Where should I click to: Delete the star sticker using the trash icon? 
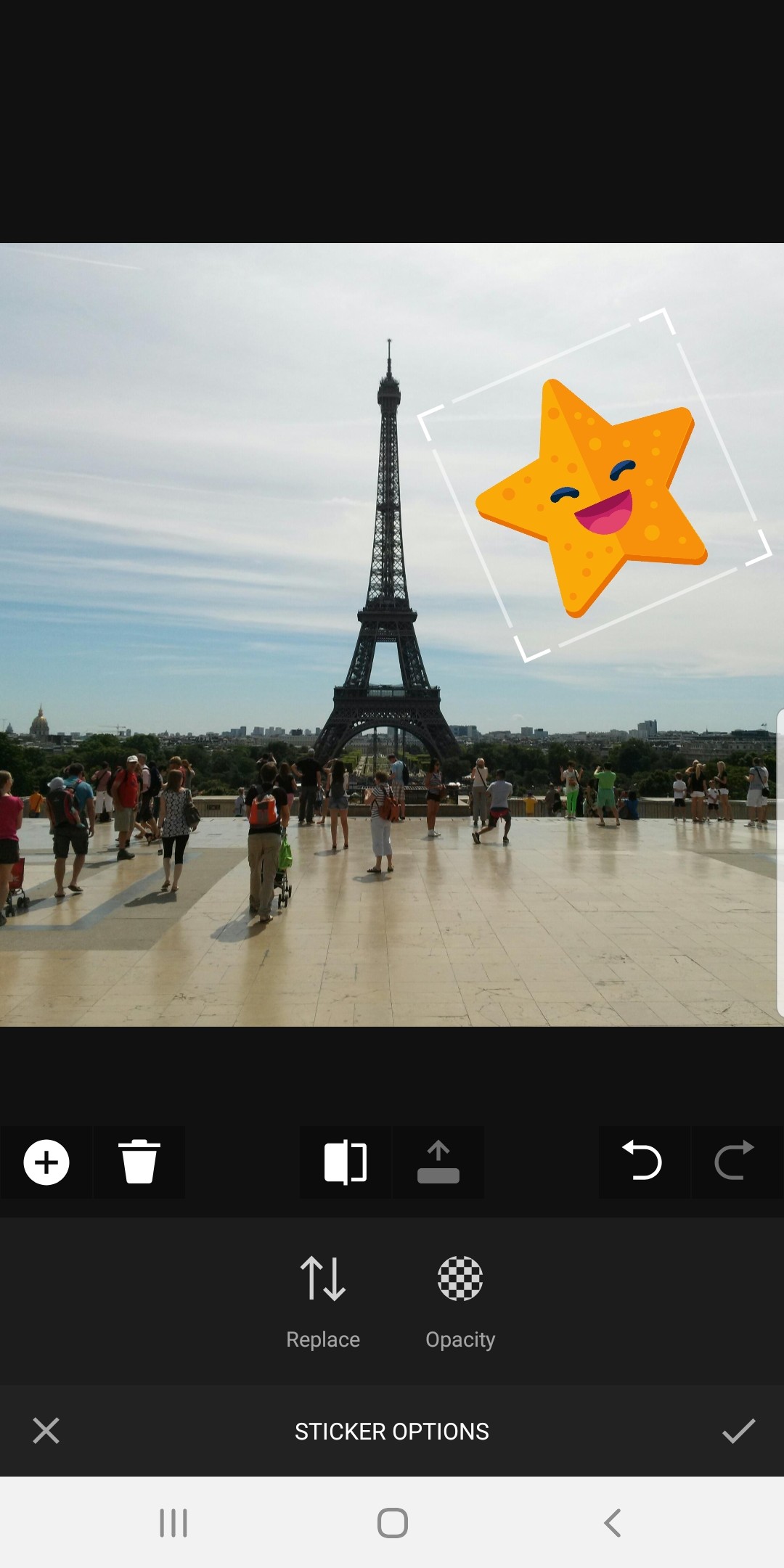(139, 1162)
